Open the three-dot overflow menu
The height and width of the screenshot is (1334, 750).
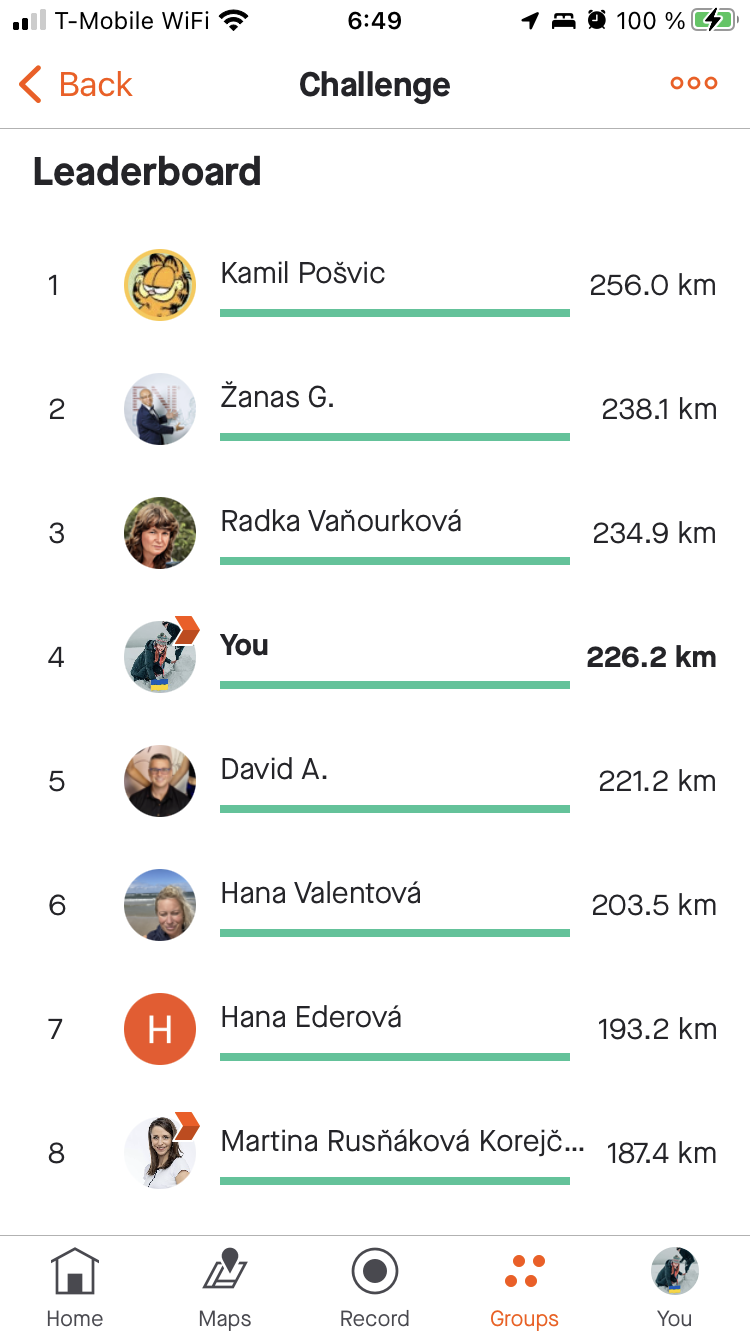pyautogui.click(x=693, y=84)
